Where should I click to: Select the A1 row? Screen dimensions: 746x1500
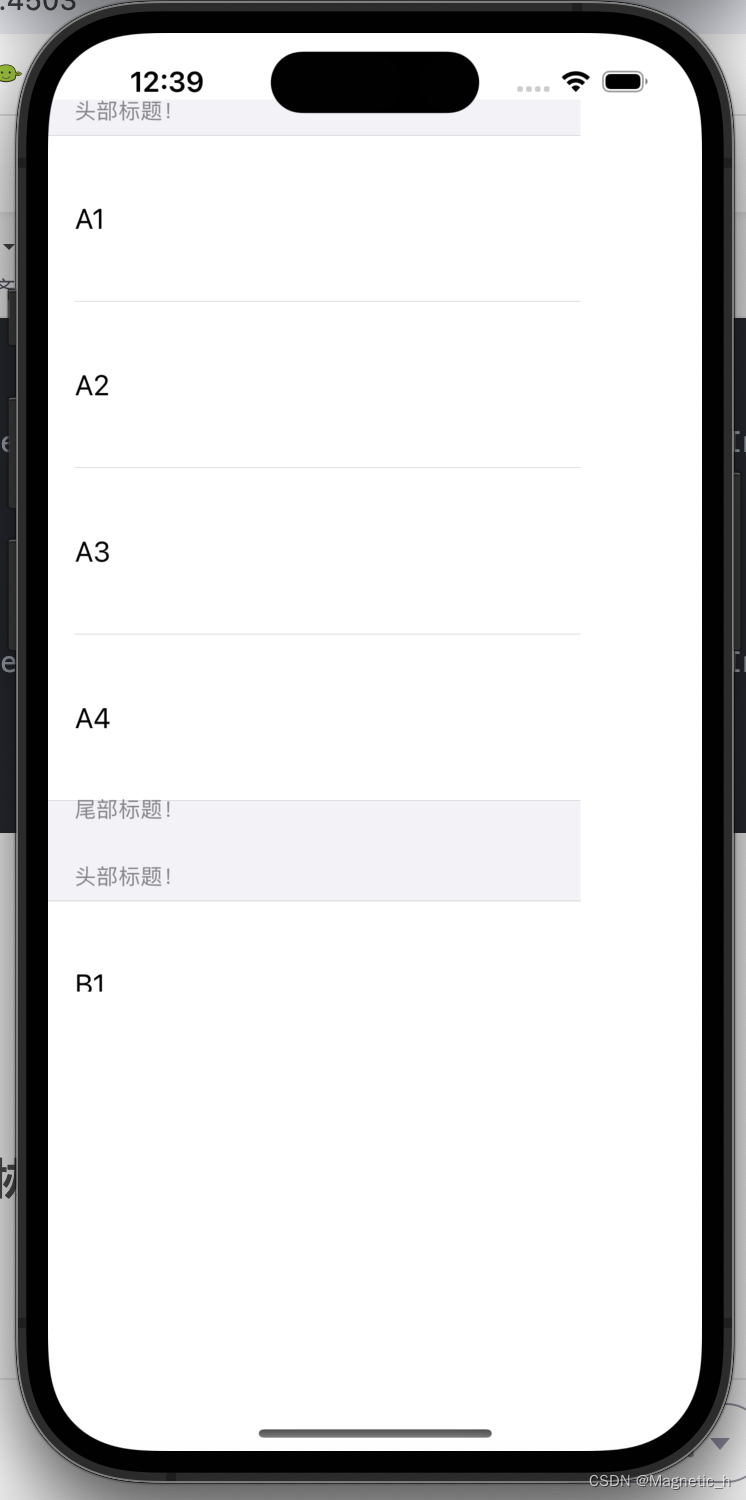[314, 218]
